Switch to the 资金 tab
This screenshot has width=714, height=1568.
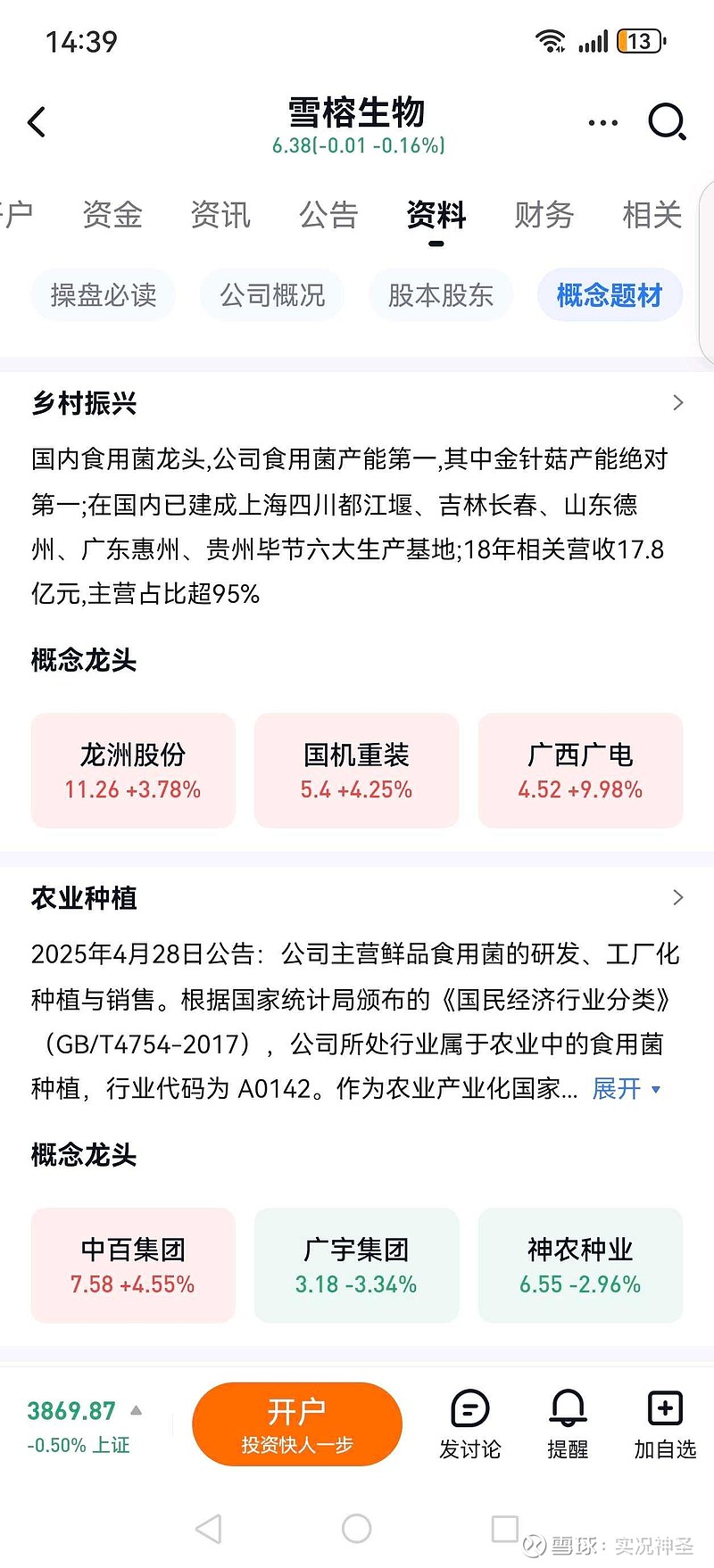[x=111, y=215]
